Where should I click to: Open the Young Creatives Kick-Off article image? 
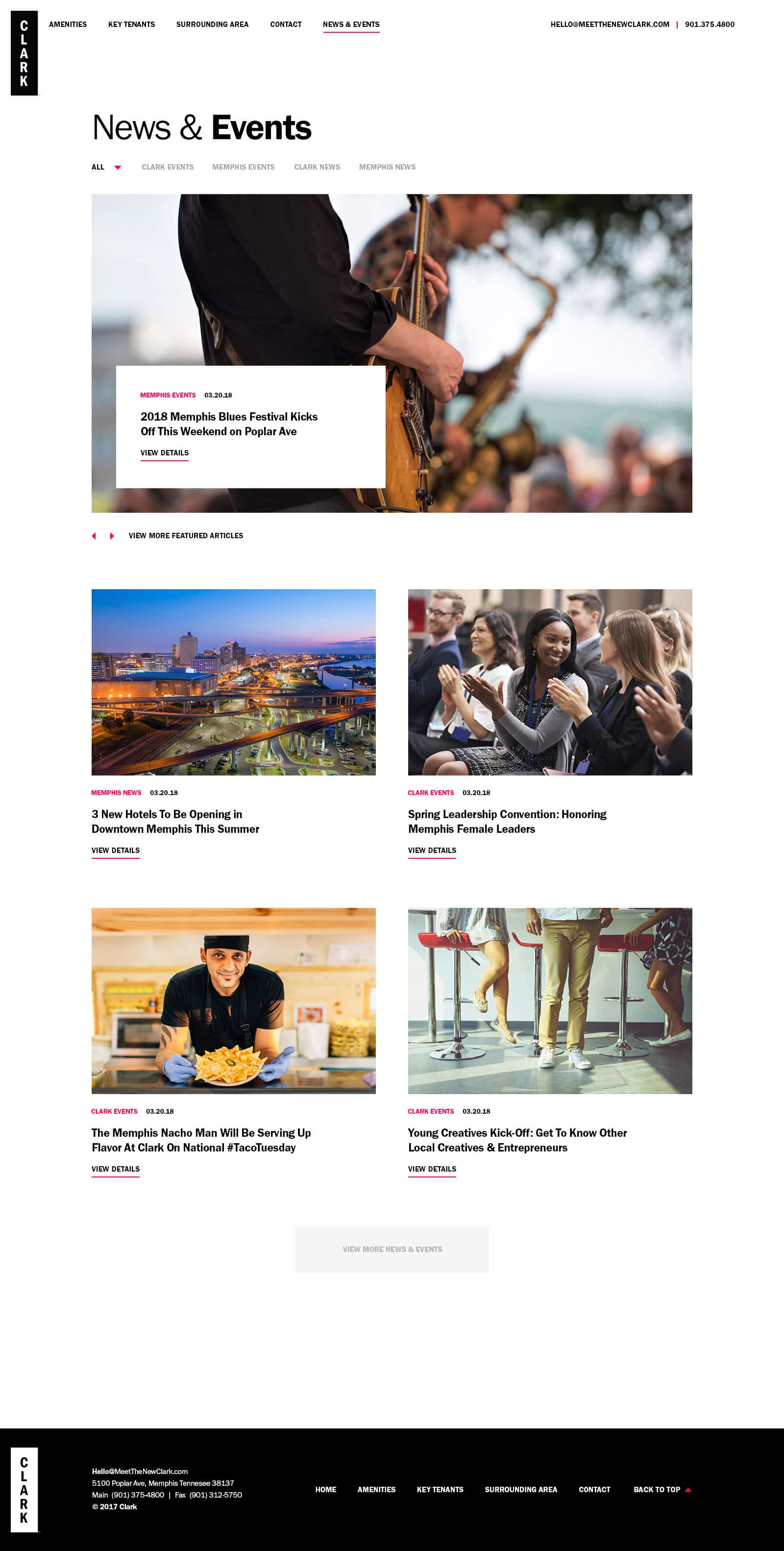click(x=549, y=1001)
